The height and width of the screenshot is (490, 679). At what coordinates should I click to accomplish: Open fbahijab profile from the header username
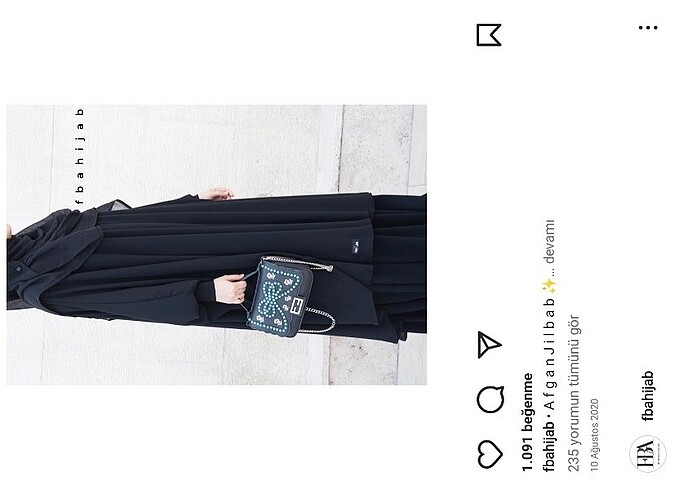coord(648,396)
